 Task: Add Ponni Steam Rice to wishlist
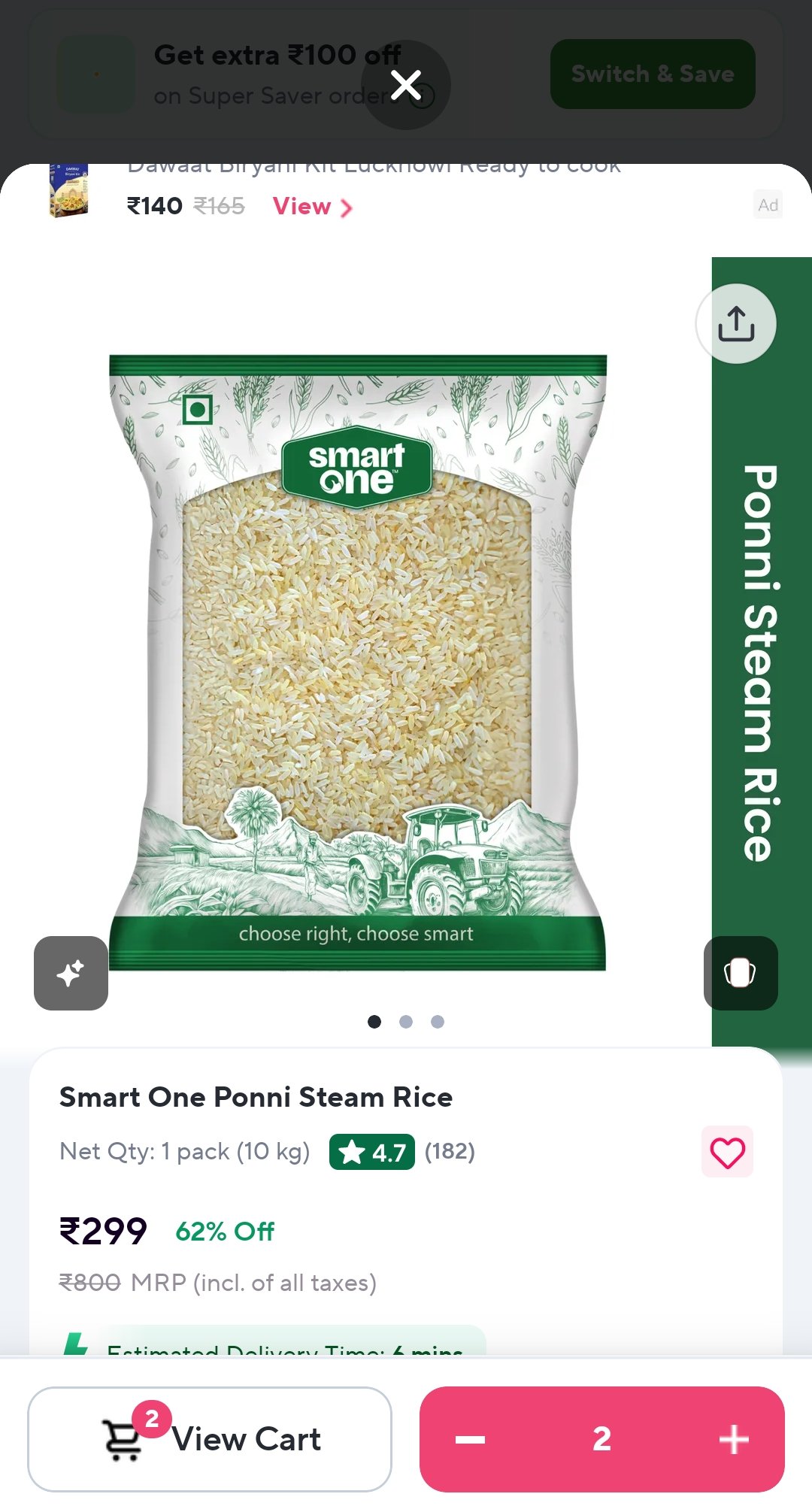(x=727, y=1152)
